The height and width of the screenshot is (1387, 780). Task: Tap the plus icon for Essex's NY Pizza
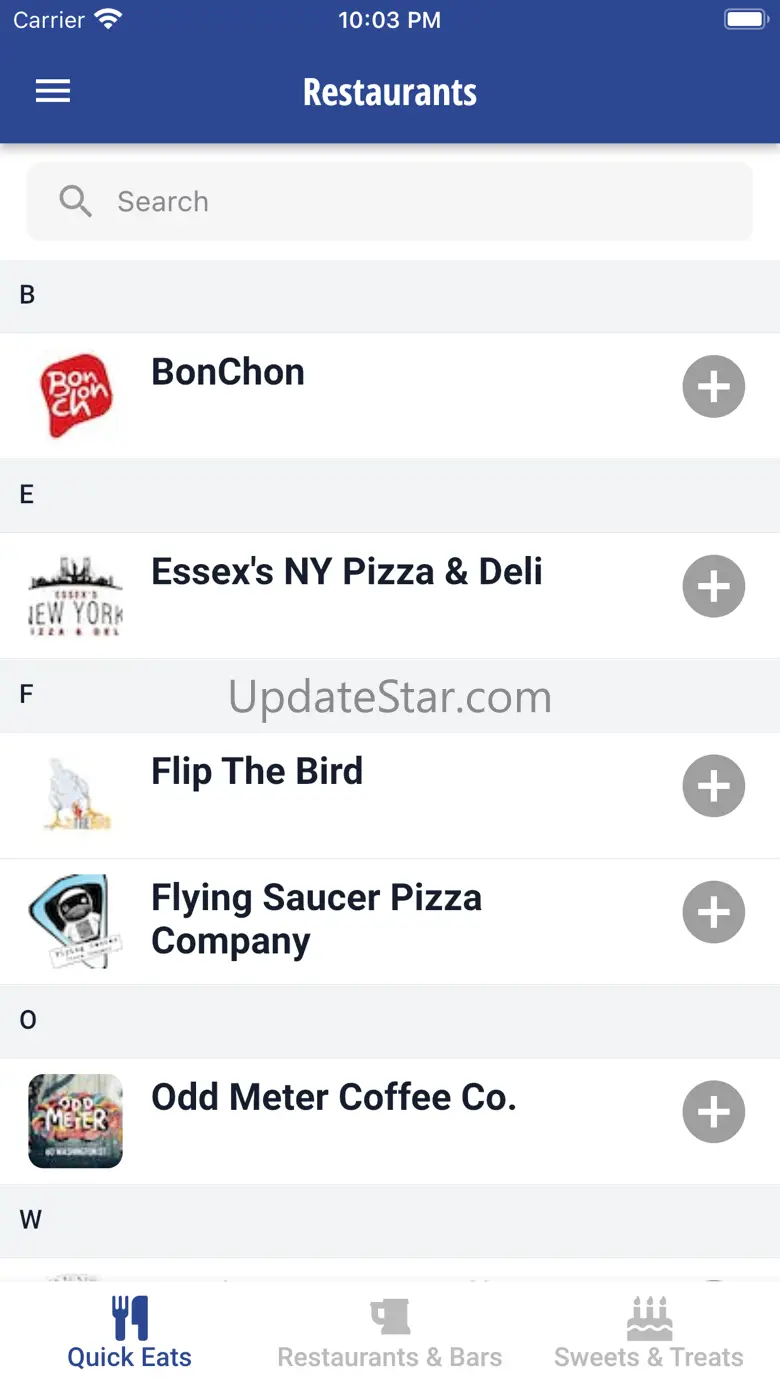(713, 587)
